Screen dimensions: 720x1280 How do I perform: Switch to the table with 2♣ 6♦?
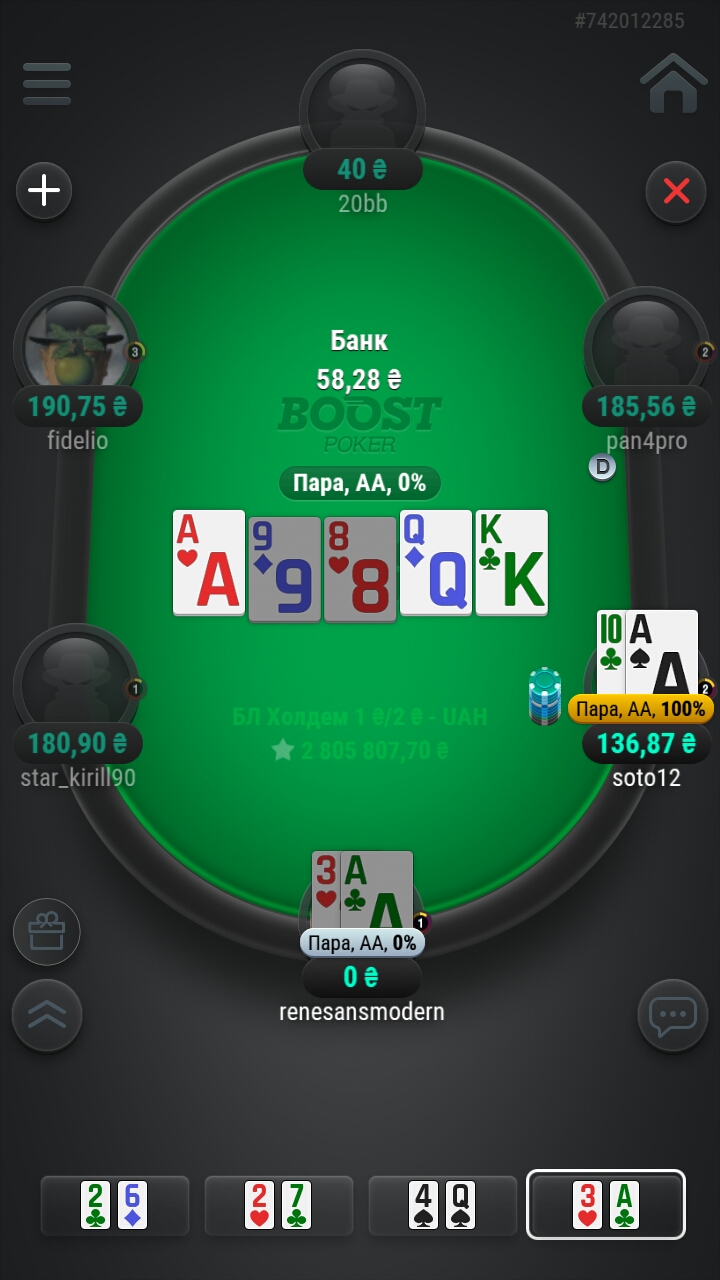pyautogui.click(x=115, y=1205)
